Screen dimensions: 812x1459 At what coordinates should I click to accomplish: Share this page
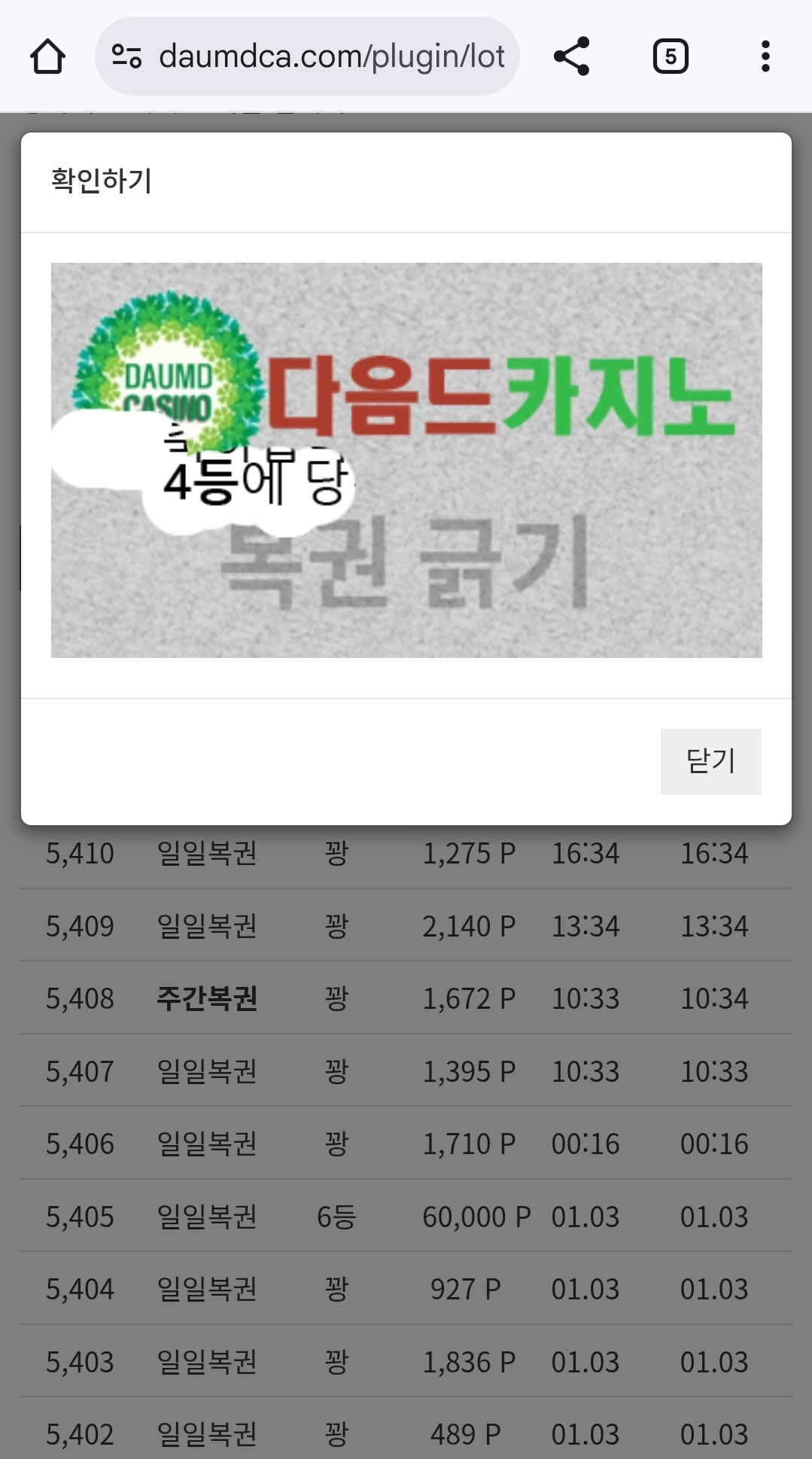[x=571, y=56]
